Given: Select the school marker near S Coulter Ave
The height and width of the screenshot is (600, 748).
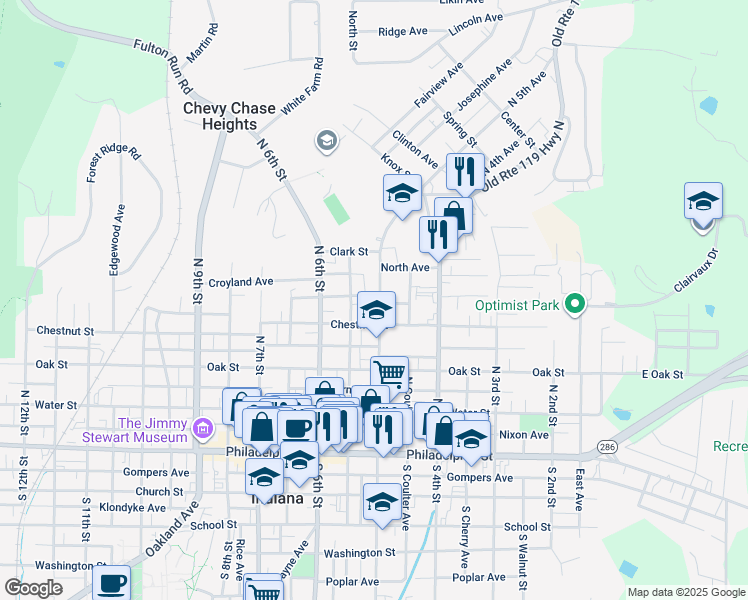Looking at the screenshot, I should click(x=382, y=502).
